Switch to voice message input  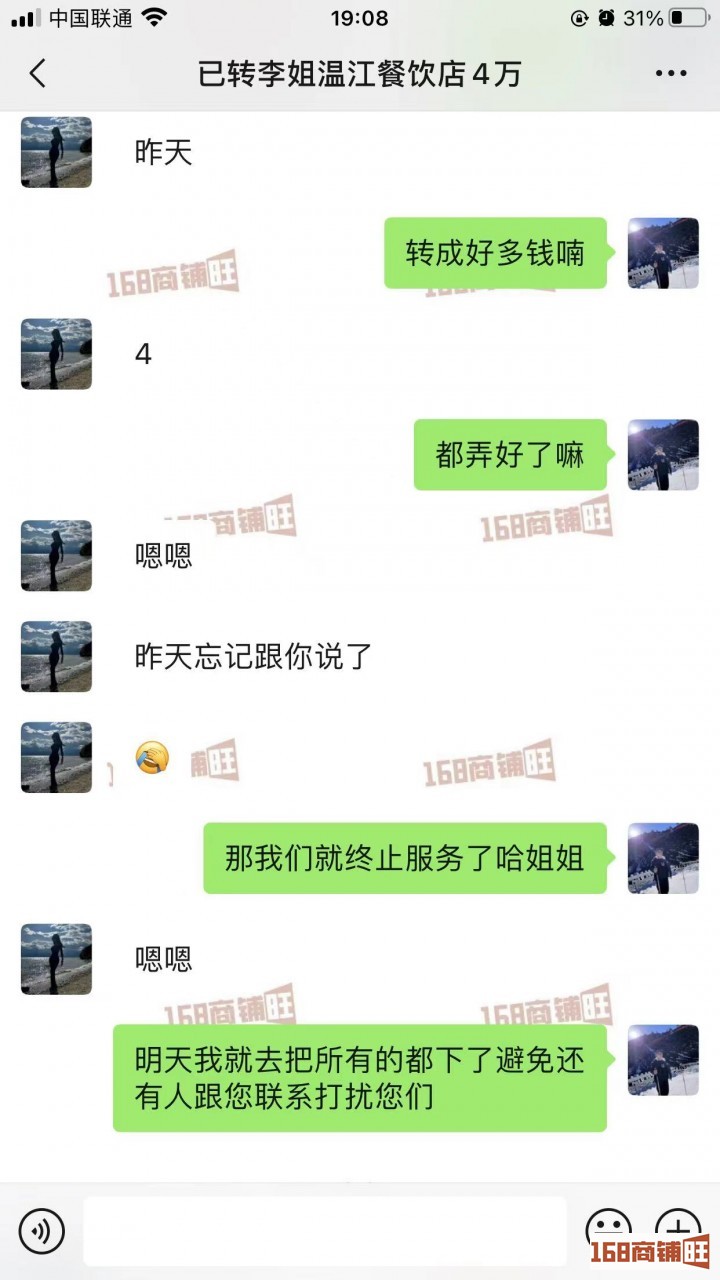[x=42, y=1230]
